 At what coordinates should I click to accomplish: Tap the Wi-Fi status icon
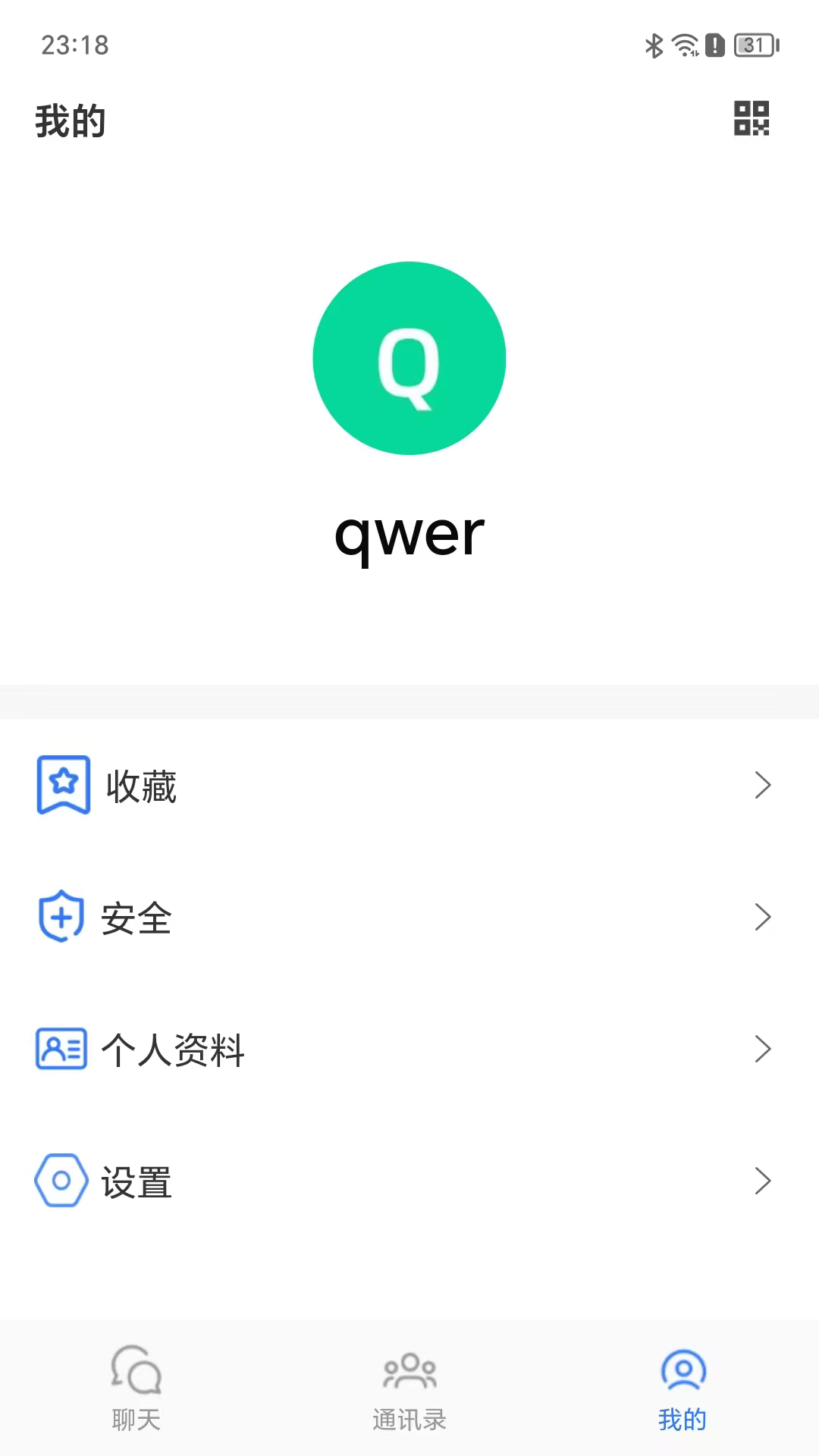point(683,44)
